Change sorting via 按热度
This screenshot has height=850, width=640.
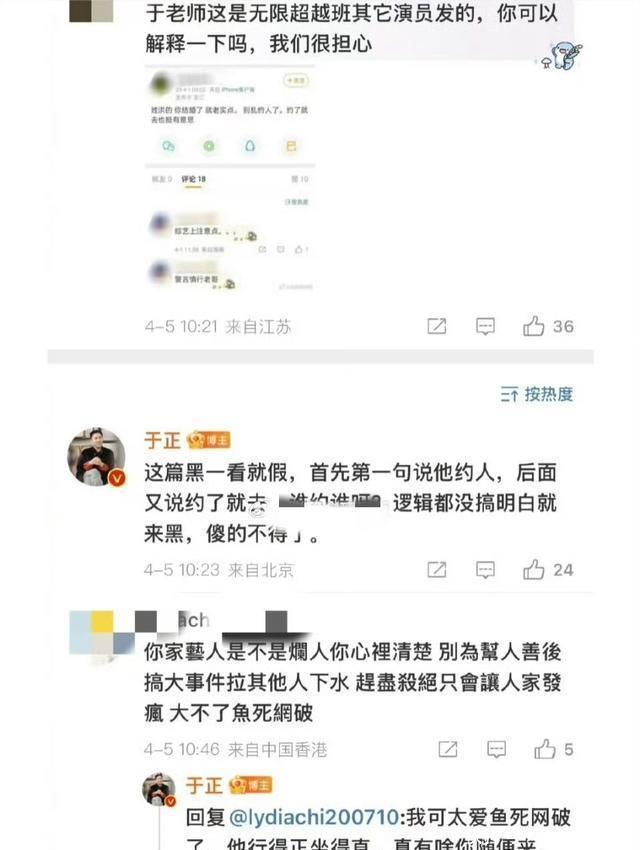(x=536, y=394)
